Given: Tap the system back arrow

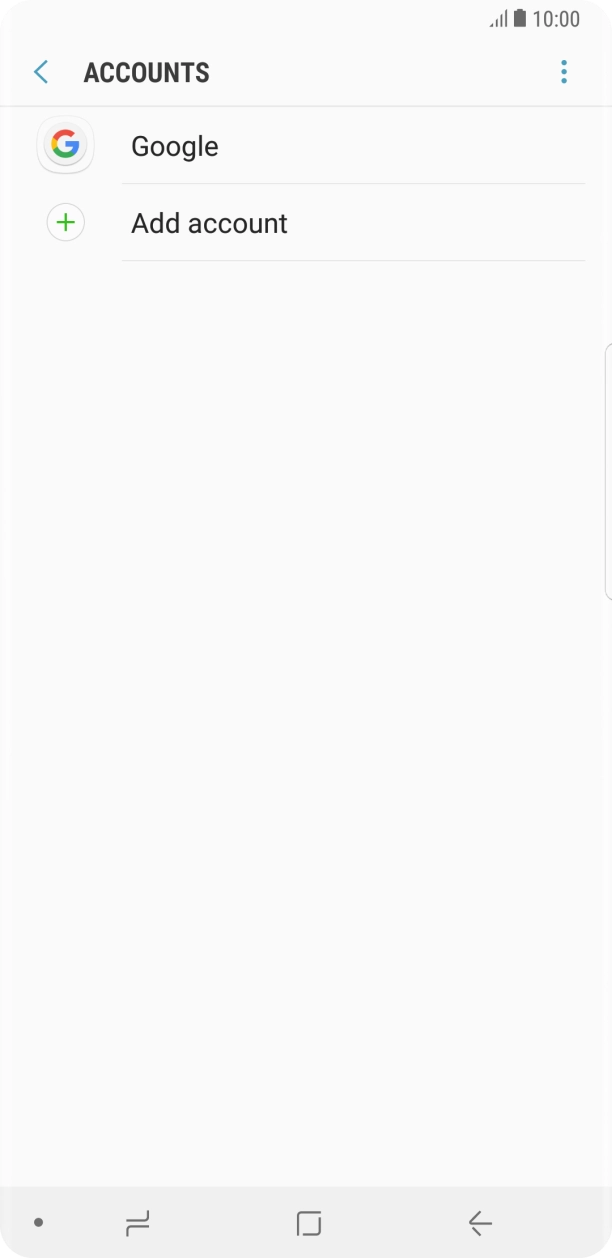Looking at the screenshot, I should coord(480,1222).
